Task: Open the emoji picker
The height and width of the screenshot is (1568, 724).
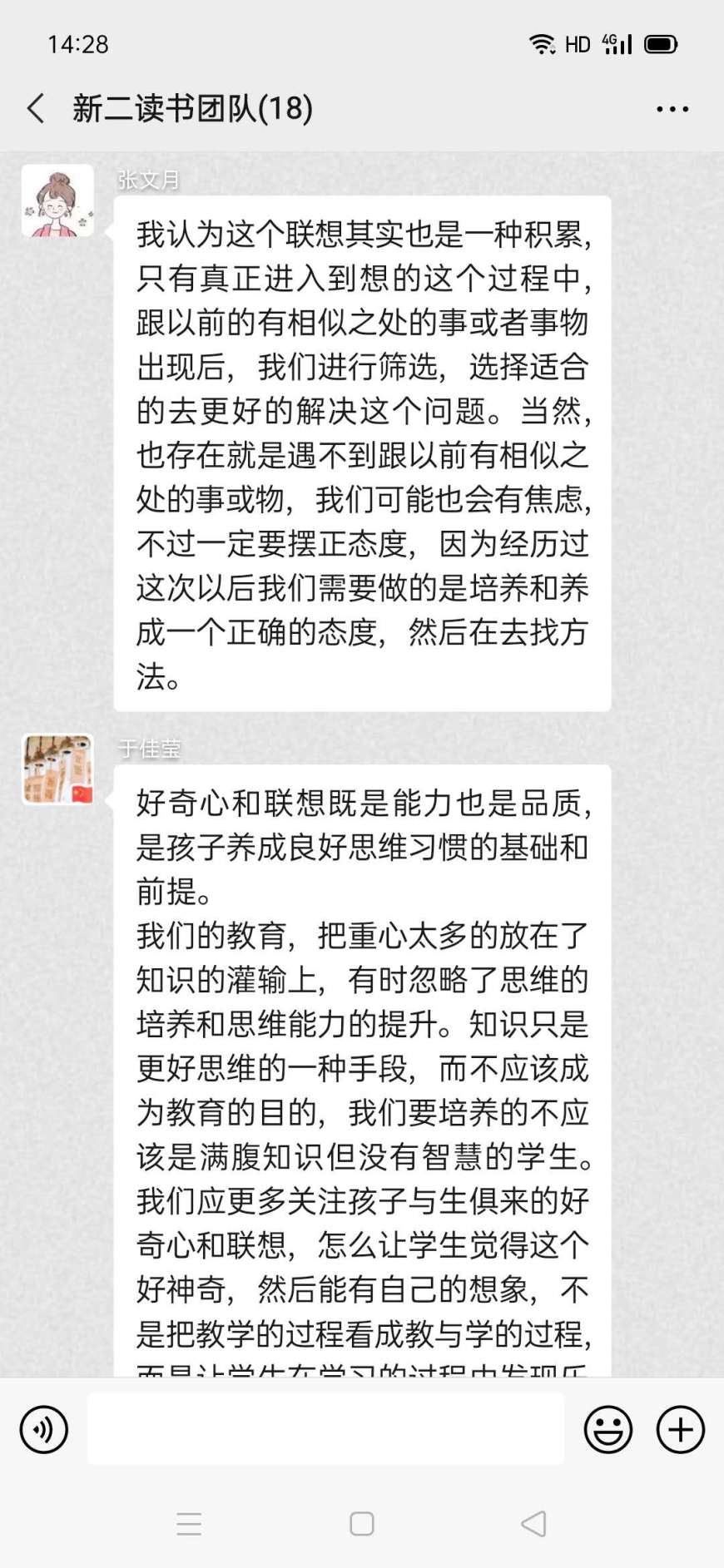Action: point(608,1429)
